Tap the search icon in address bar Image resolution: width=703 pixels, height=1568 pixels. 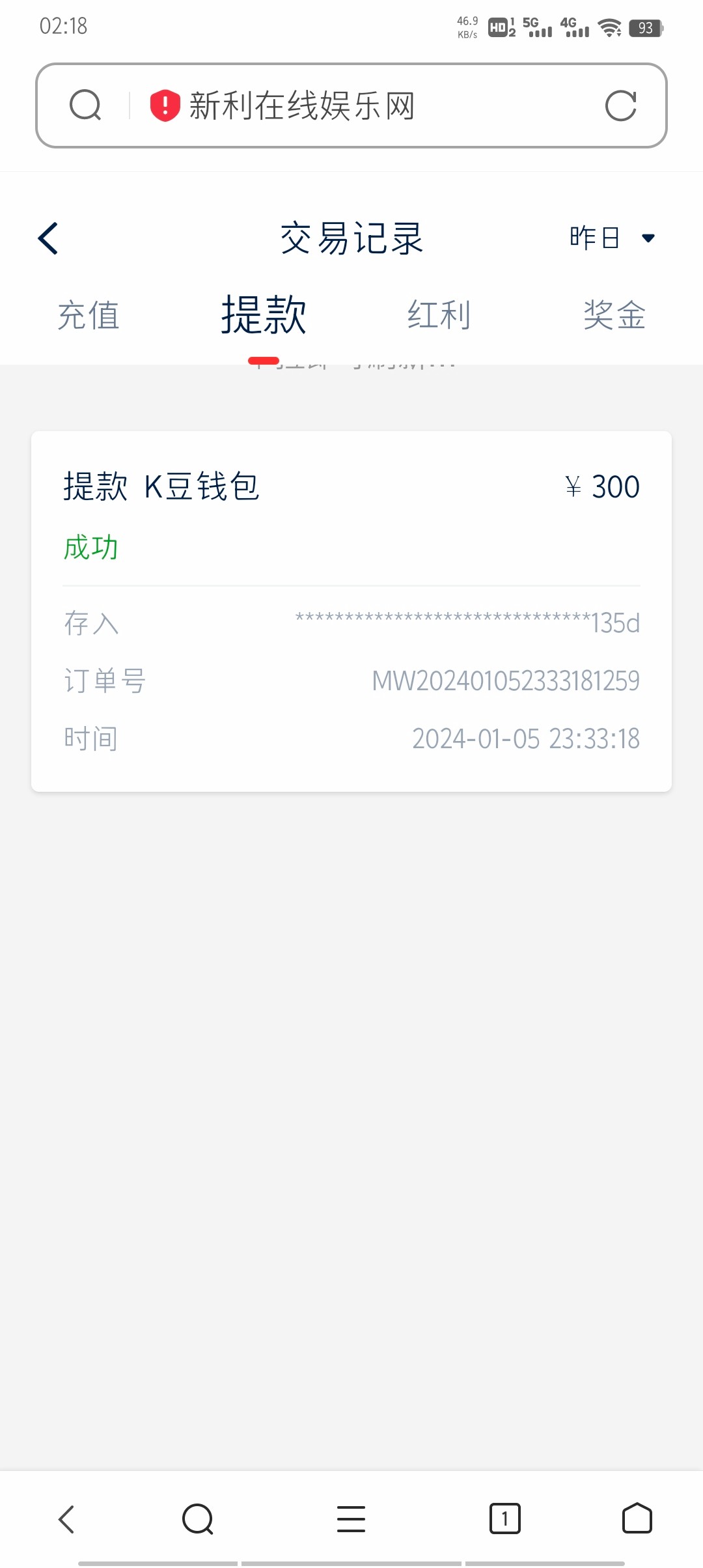pos(85,105)
